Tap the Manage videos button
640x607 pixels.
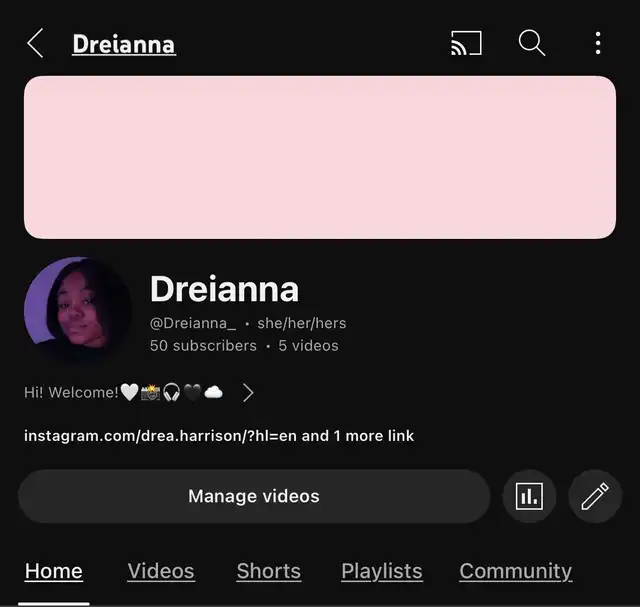point(254,496)
